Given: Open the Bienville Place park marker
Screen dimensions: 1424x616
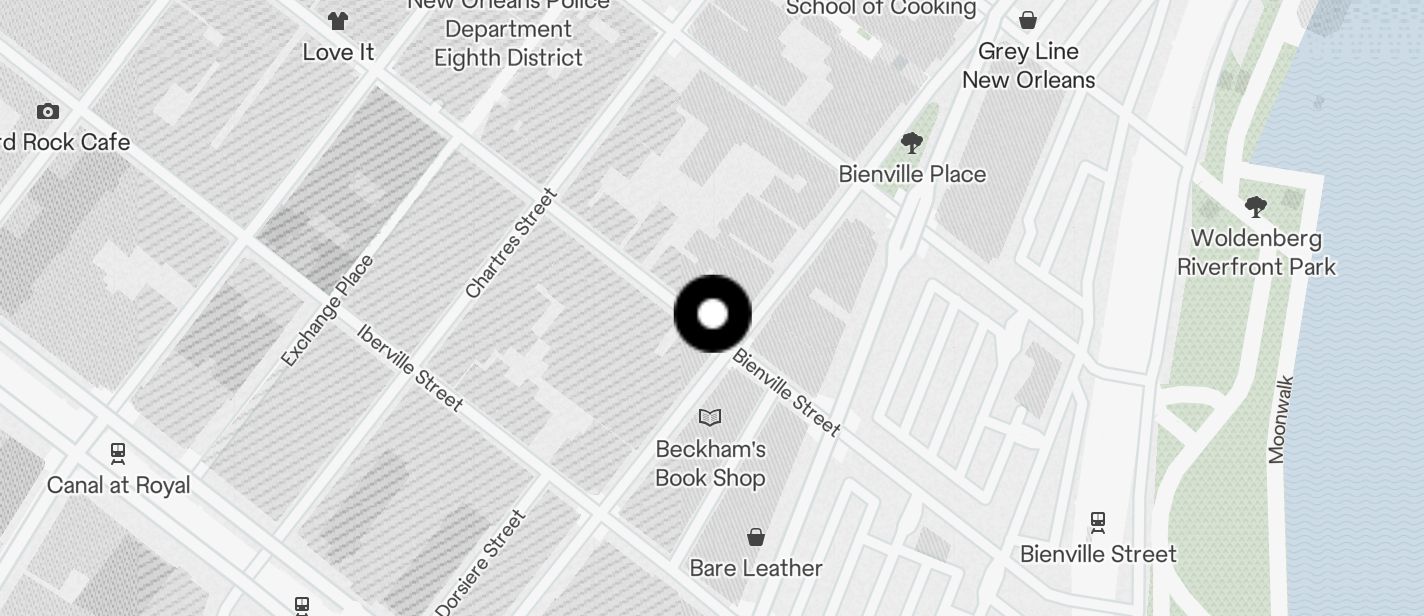Looking at the screenshot, I should click(911, 143).
